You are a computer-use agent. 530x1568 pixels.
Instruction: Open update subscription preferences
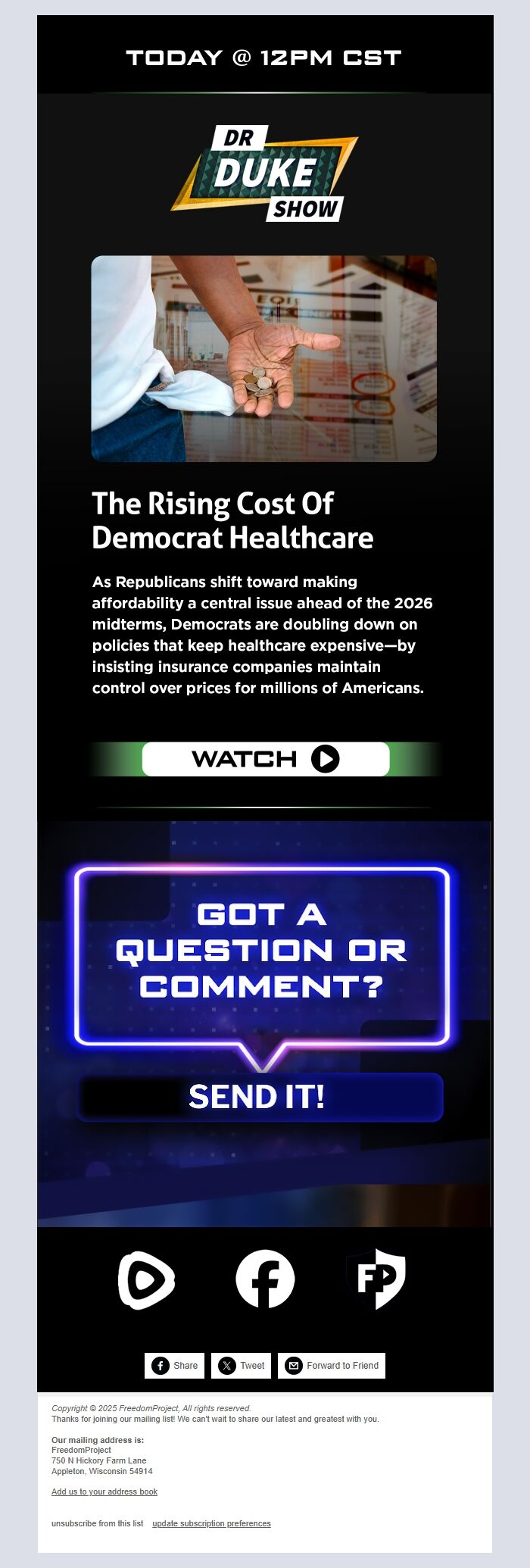coord(211,1523)
